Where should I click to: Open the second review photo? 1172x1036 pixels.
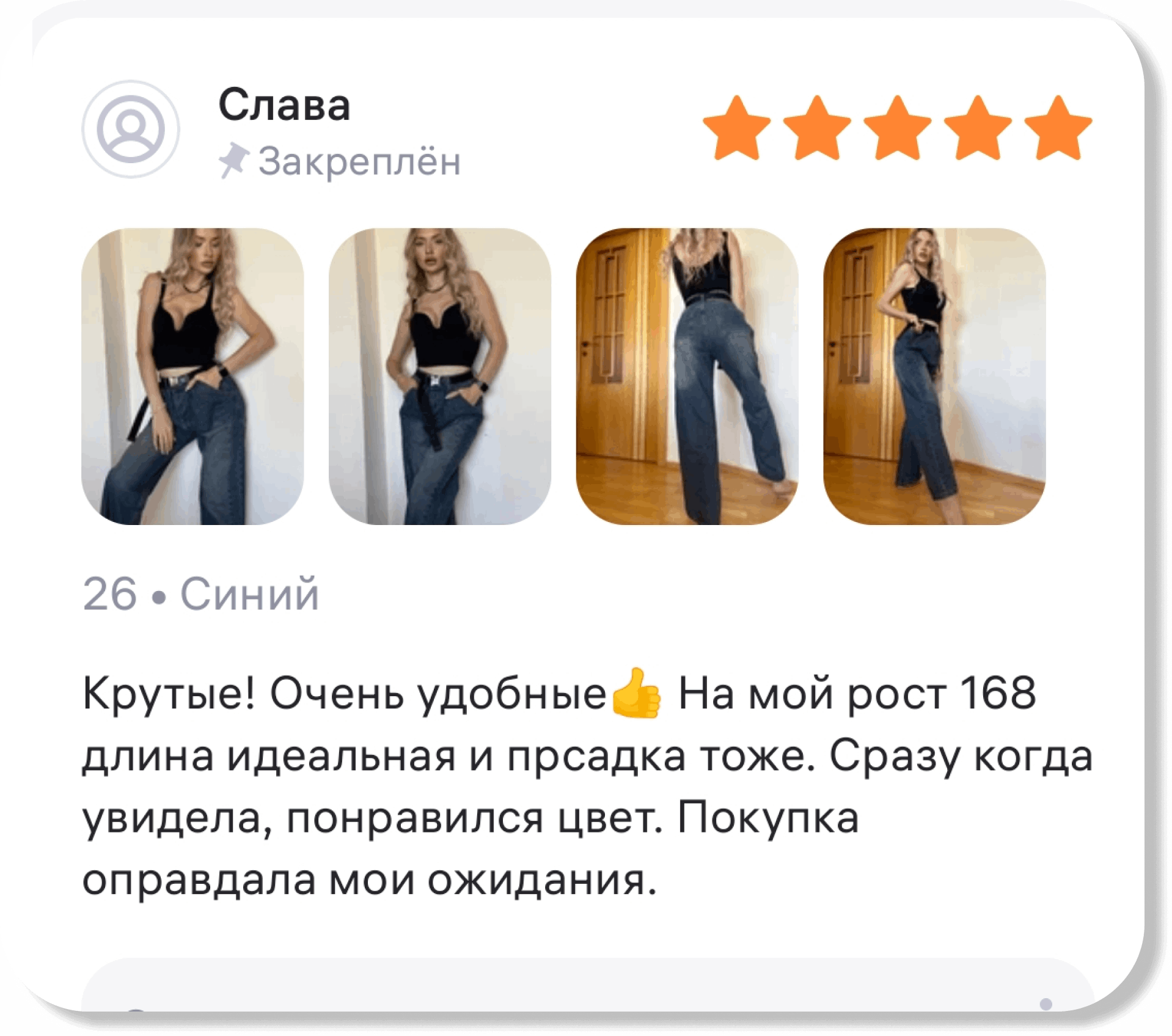click(439, 377)
